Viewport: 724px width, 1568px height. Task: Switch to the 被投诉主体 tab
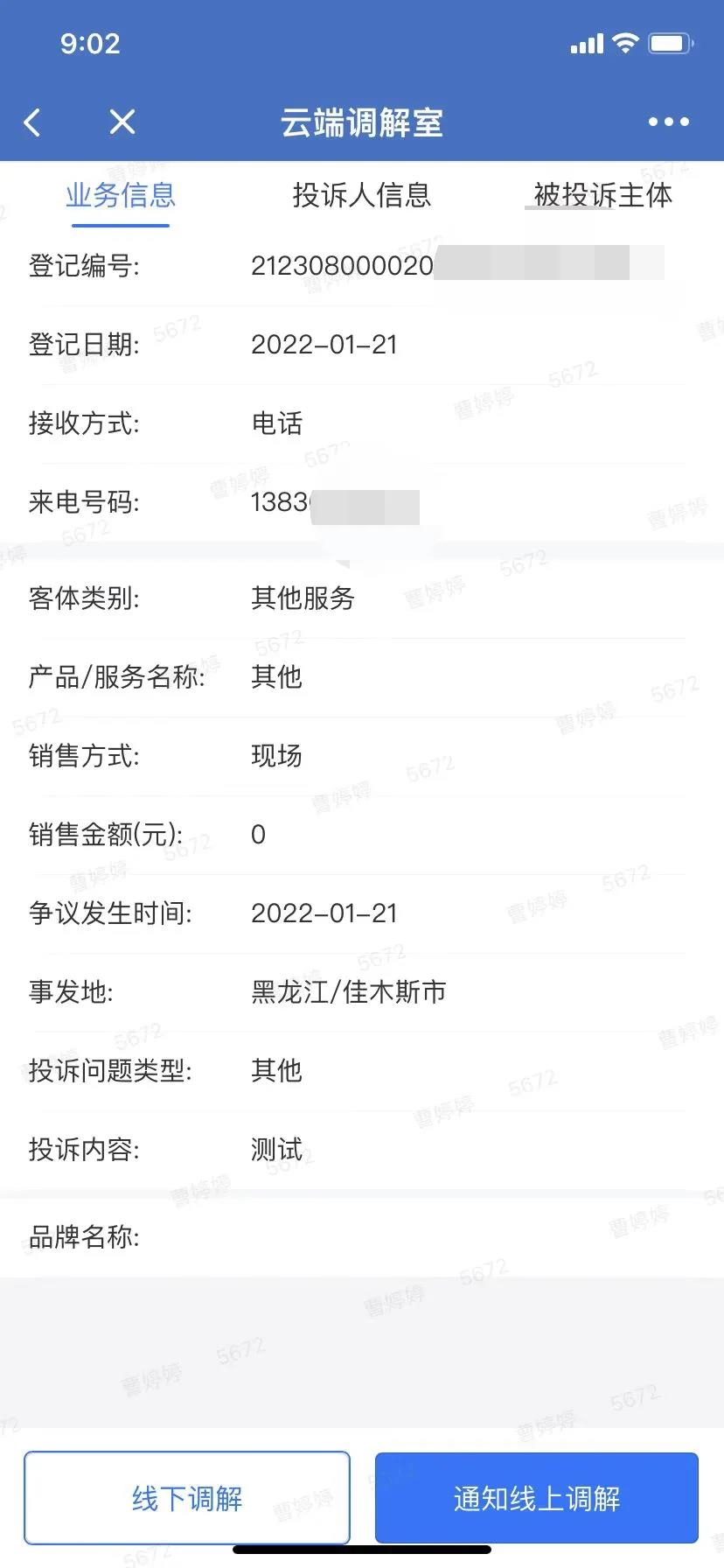[602, 195]
